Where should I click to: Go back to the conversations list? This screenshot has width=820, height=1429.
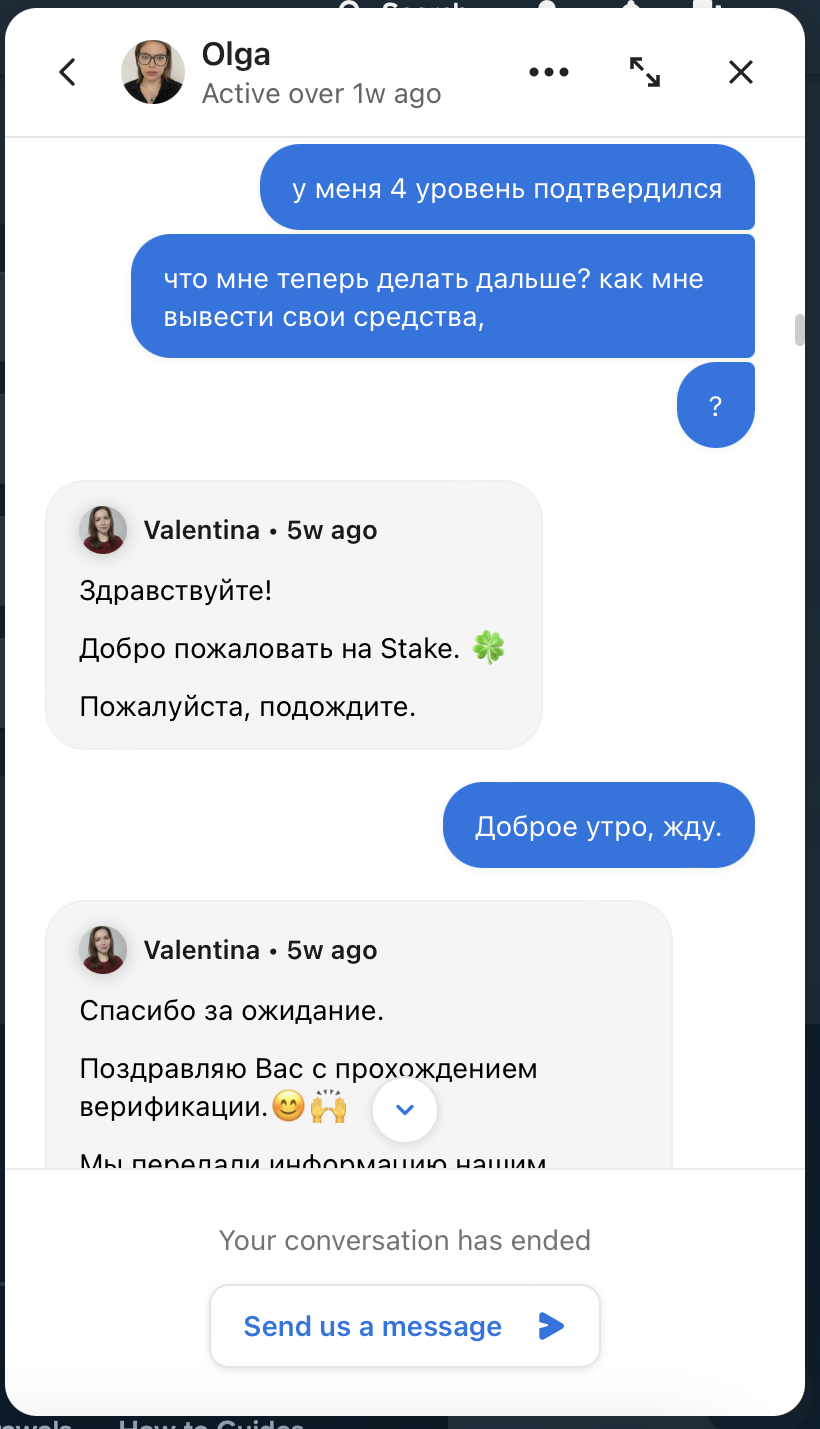click(x=67, y=72)
